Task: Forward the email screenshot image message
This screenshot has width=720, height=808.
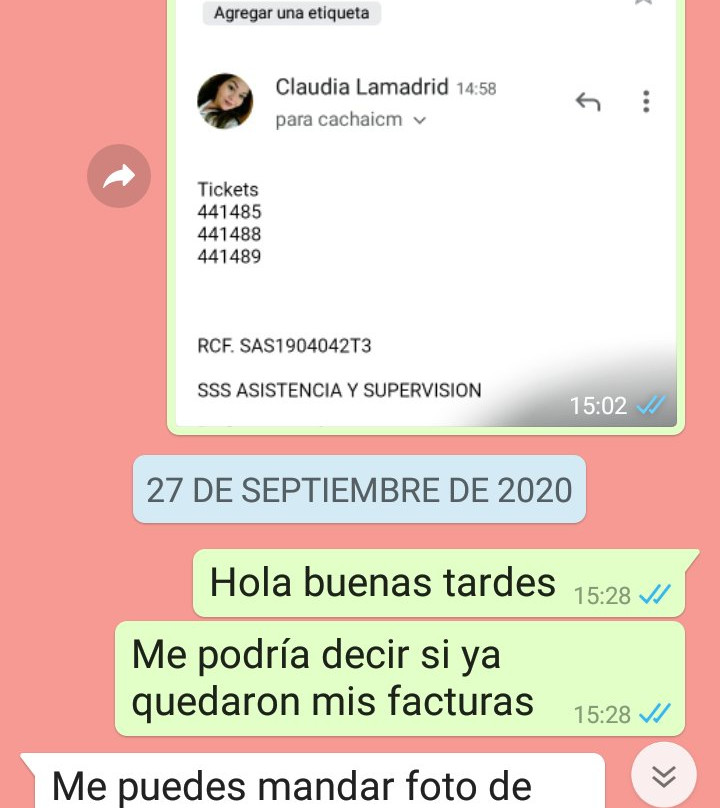Action: click(x=119, y=177)
